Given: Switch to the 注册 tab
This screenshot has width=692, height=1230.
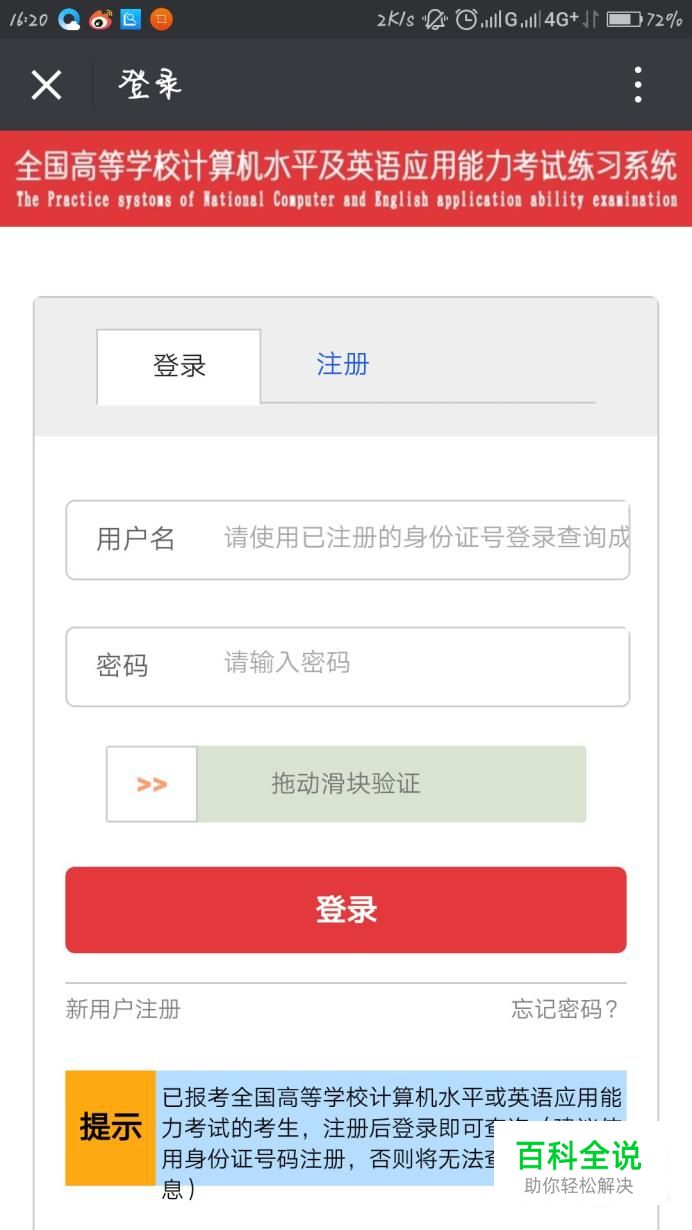Looking at the screenshot, I should [x=343, y=364].
